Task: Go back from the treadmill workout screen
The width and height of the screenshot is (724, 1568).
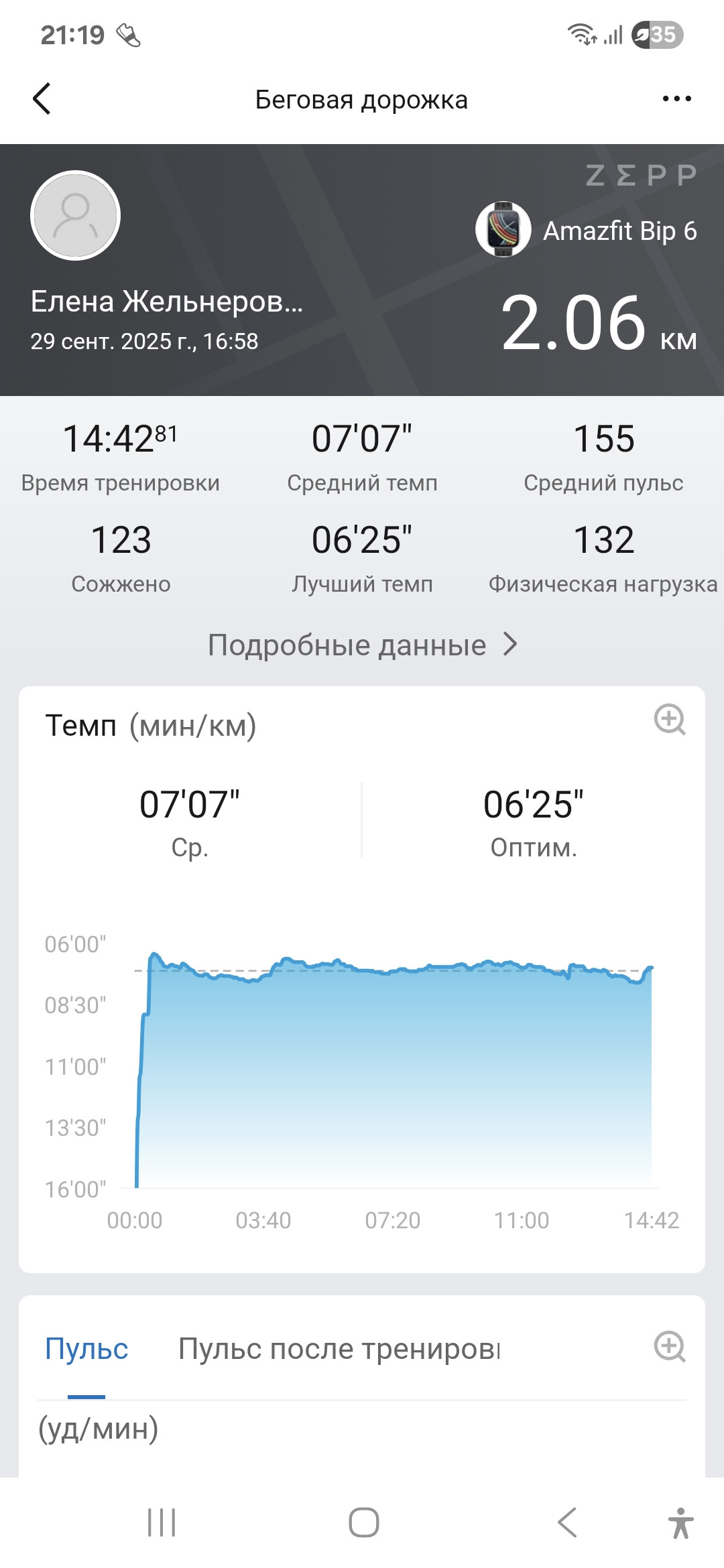Action: (42, 99)
